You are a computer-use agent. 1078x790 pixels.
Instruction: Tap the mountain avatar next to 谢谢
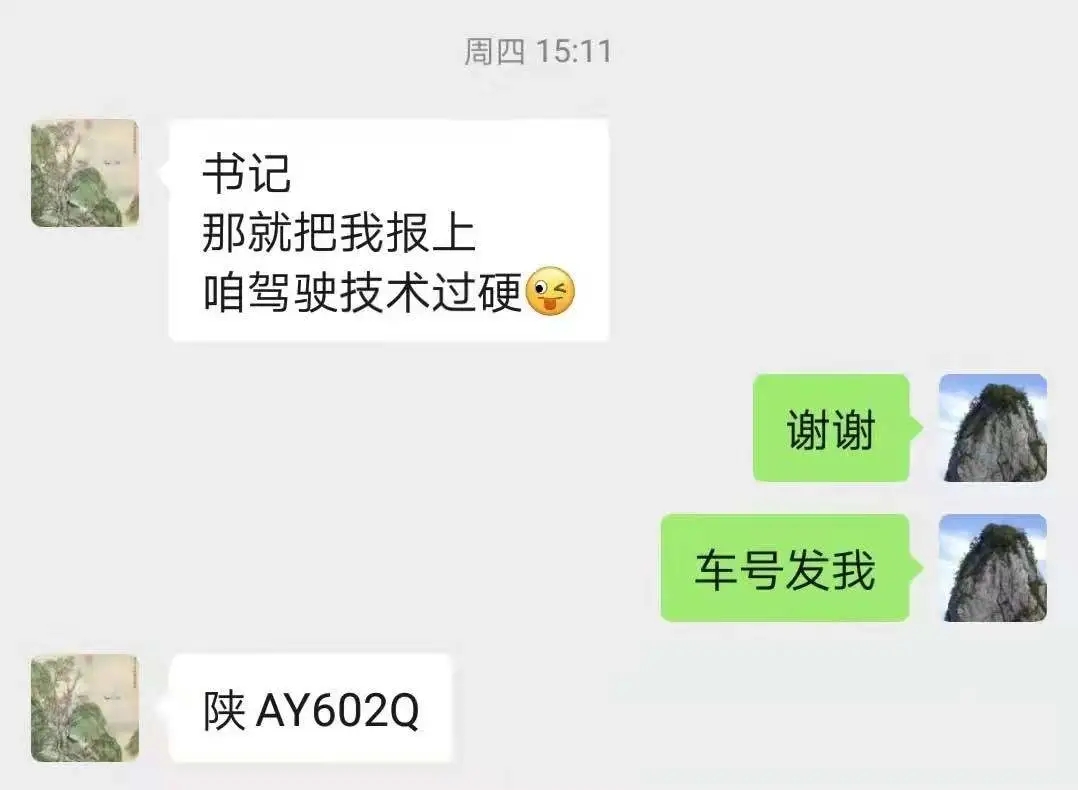tap(994, 428)
